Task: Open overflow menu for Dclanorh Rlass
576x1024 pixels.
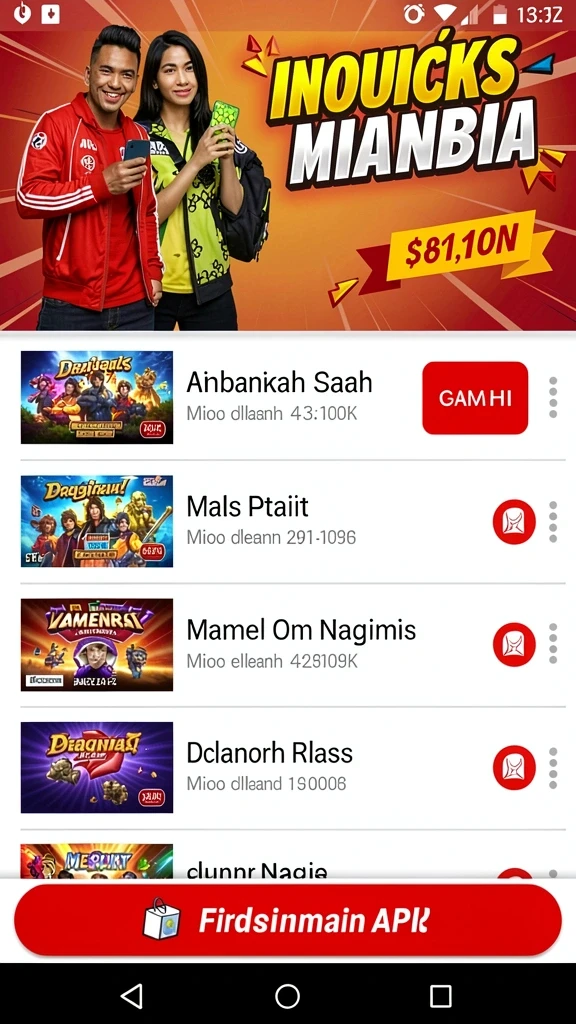Action: click(553, 767)
